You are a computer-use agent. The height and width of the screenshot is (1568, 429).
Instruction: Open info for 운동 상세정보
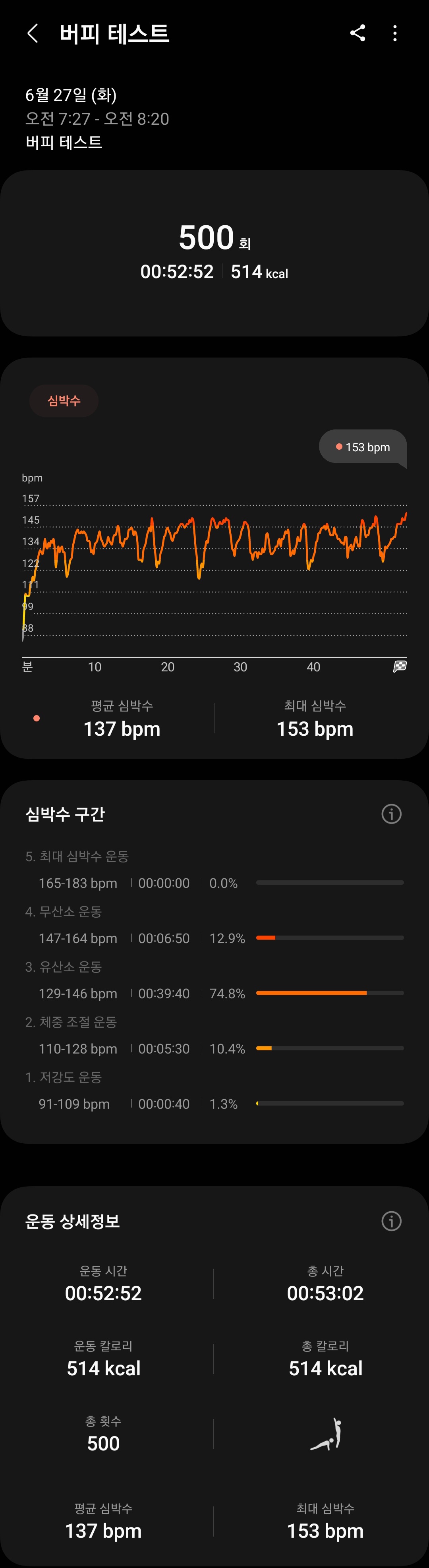(391, 1220)
